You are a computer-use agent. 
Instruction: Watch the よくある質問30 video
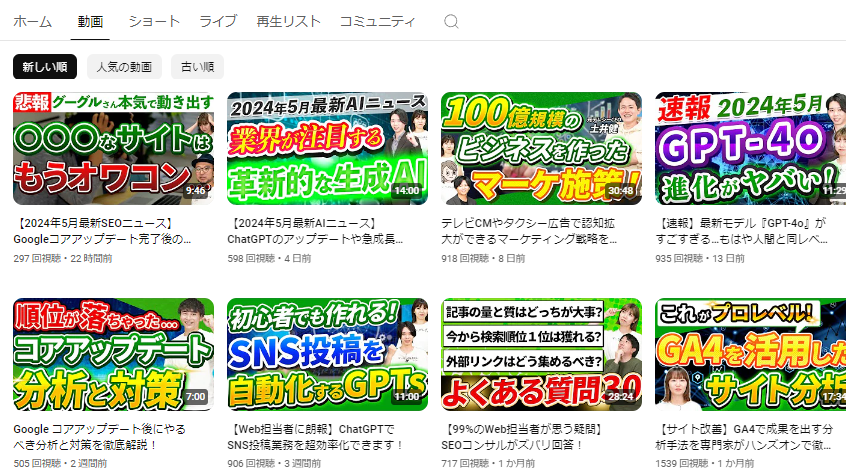click(541, 354)
